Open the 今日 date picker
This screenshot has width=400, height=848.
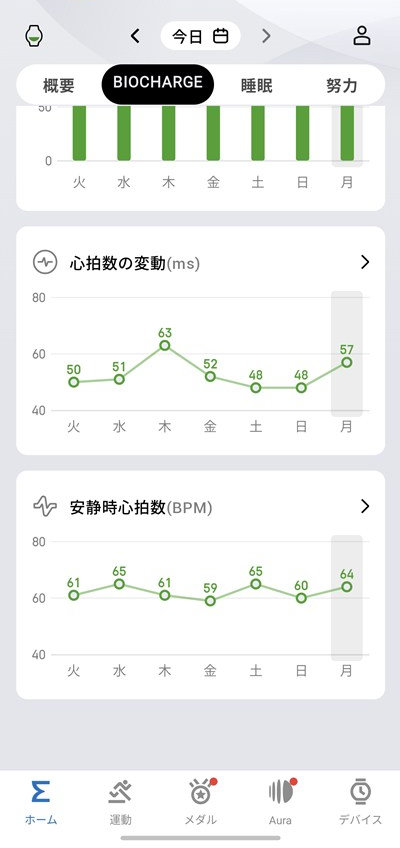[x=201, y=36]
